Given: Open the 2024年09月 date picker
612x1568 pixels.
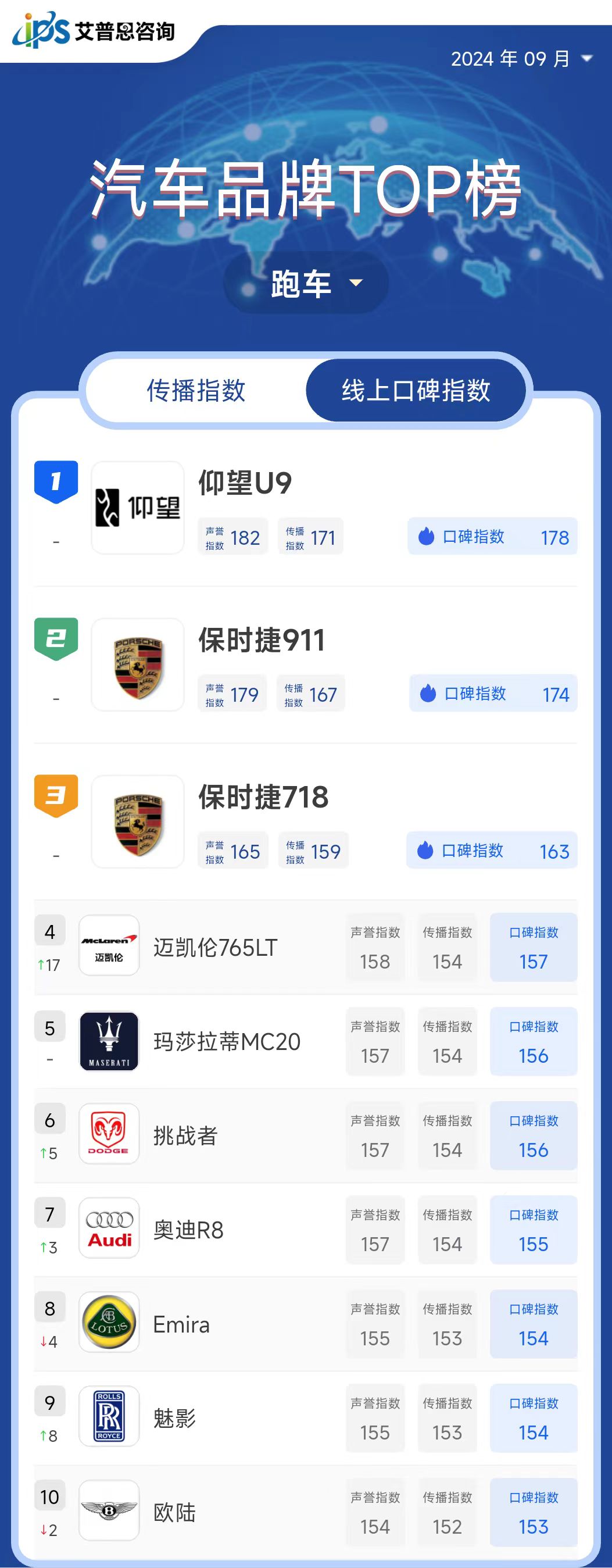Looking at the screenshot, I should 521,59.
